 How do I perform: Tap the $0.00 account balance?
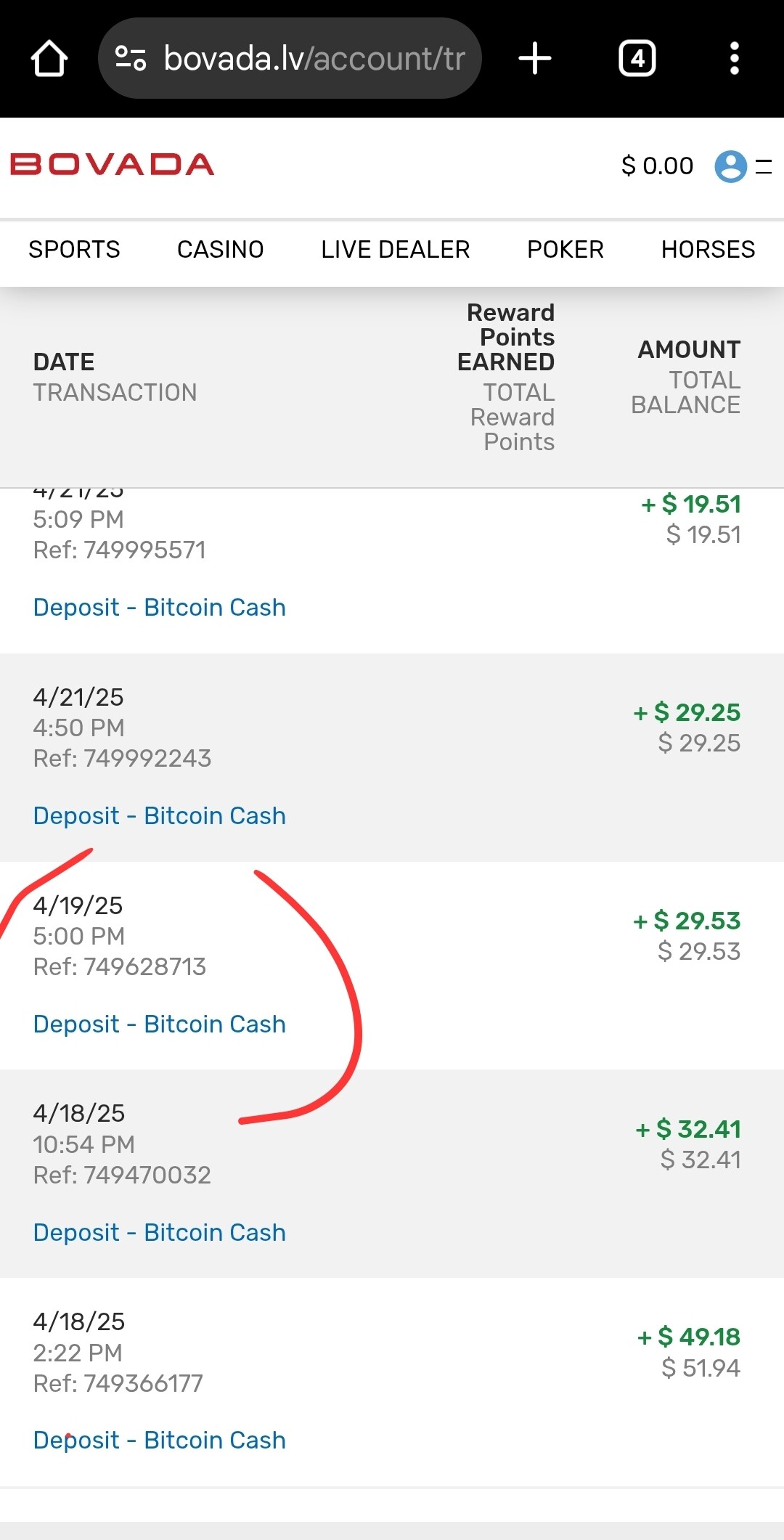(x=657, y=166)
